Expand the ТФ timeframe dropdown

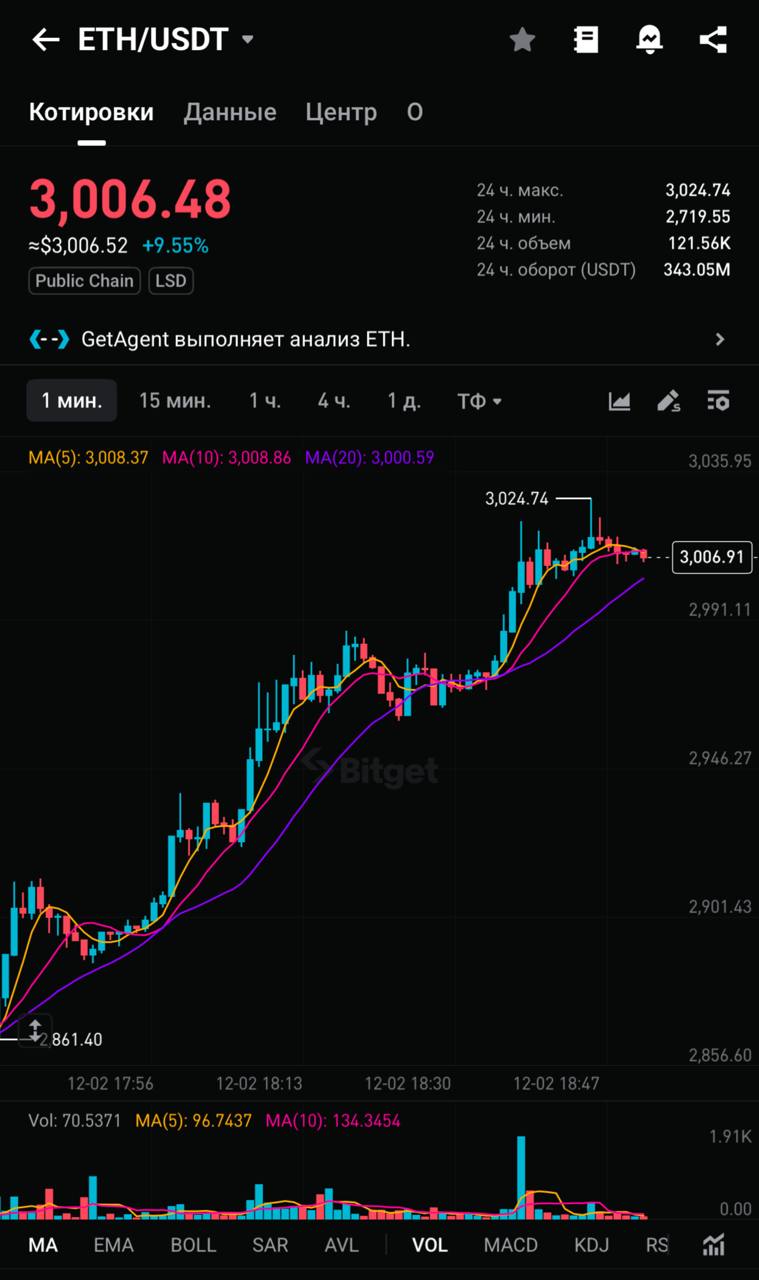click(480, 401)
